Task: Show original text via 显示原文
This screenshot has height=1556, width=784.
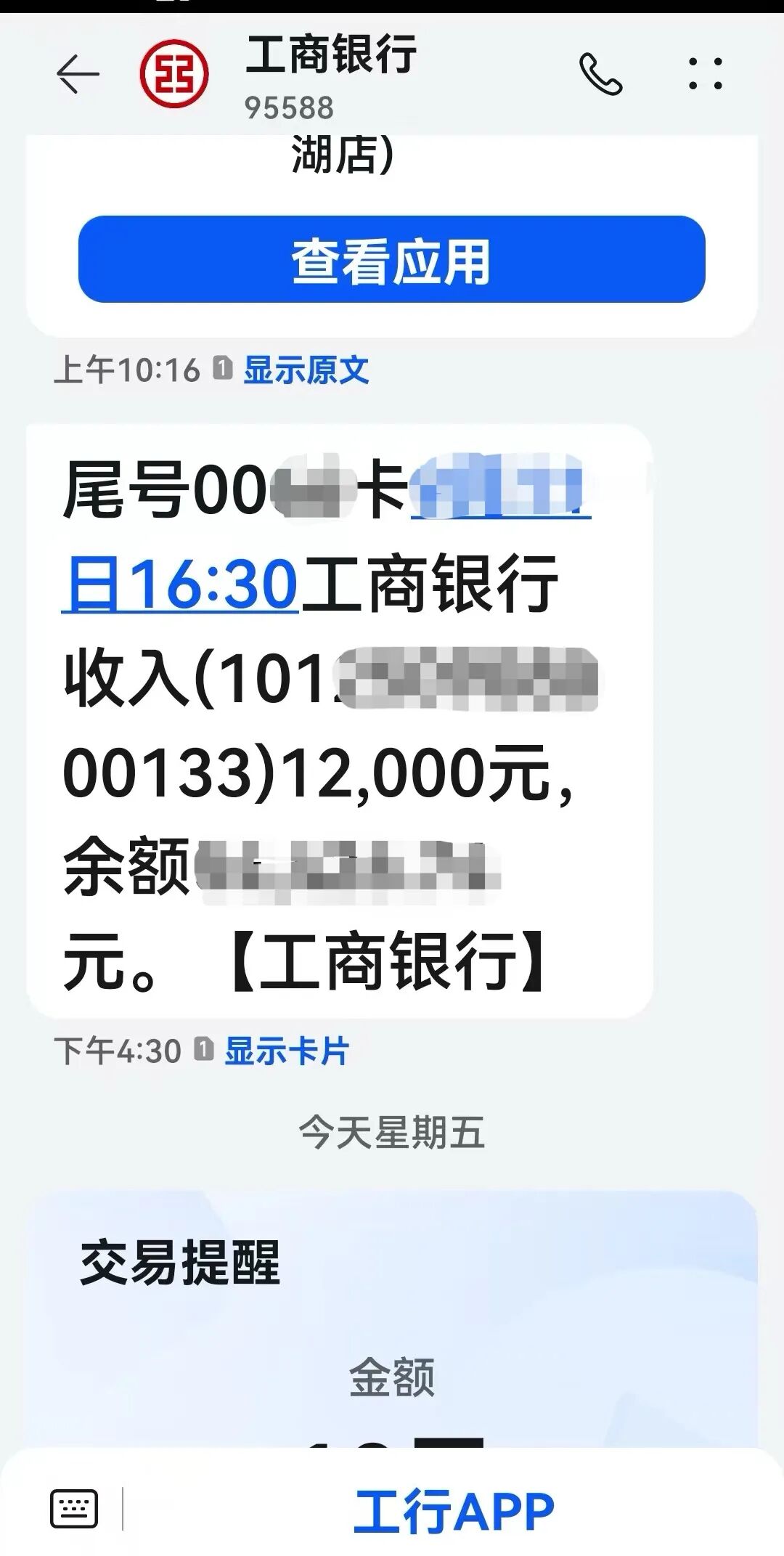Action: (306, 370)
